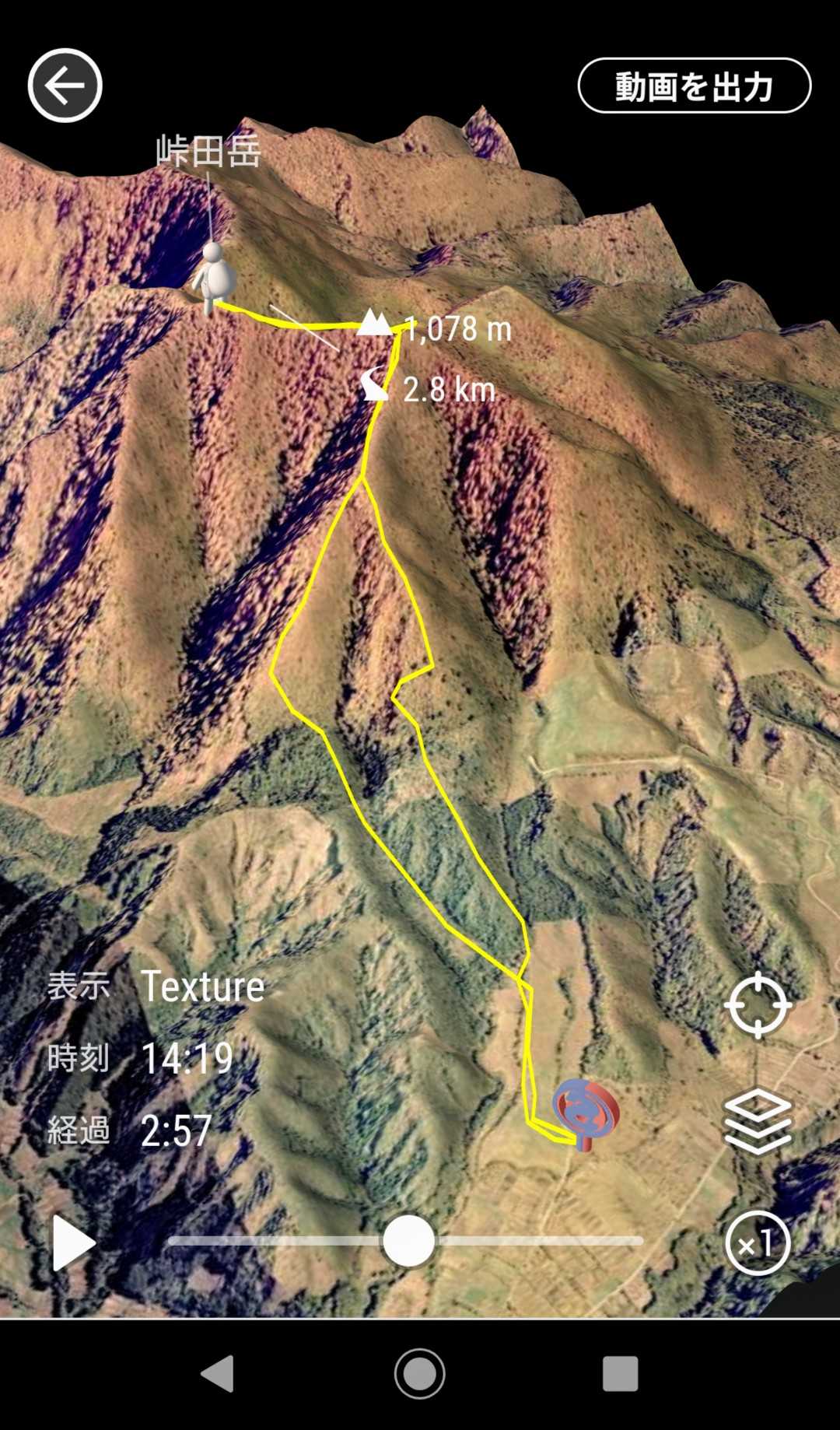This screenshot has width=840, height=1430.
Task: Tap the playback progress slider handle
Action: pyautogui.click(x=408, y=1241)
